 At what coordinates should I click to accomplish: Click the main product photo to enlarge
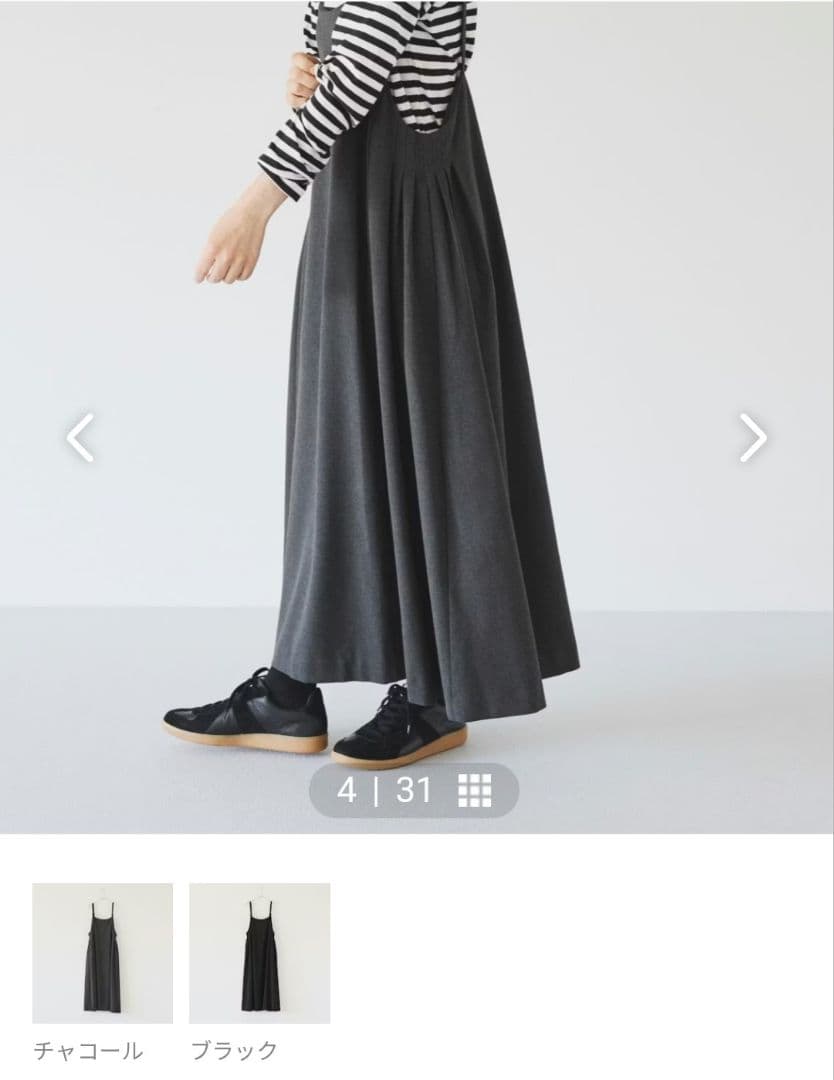tap(417, 400)
